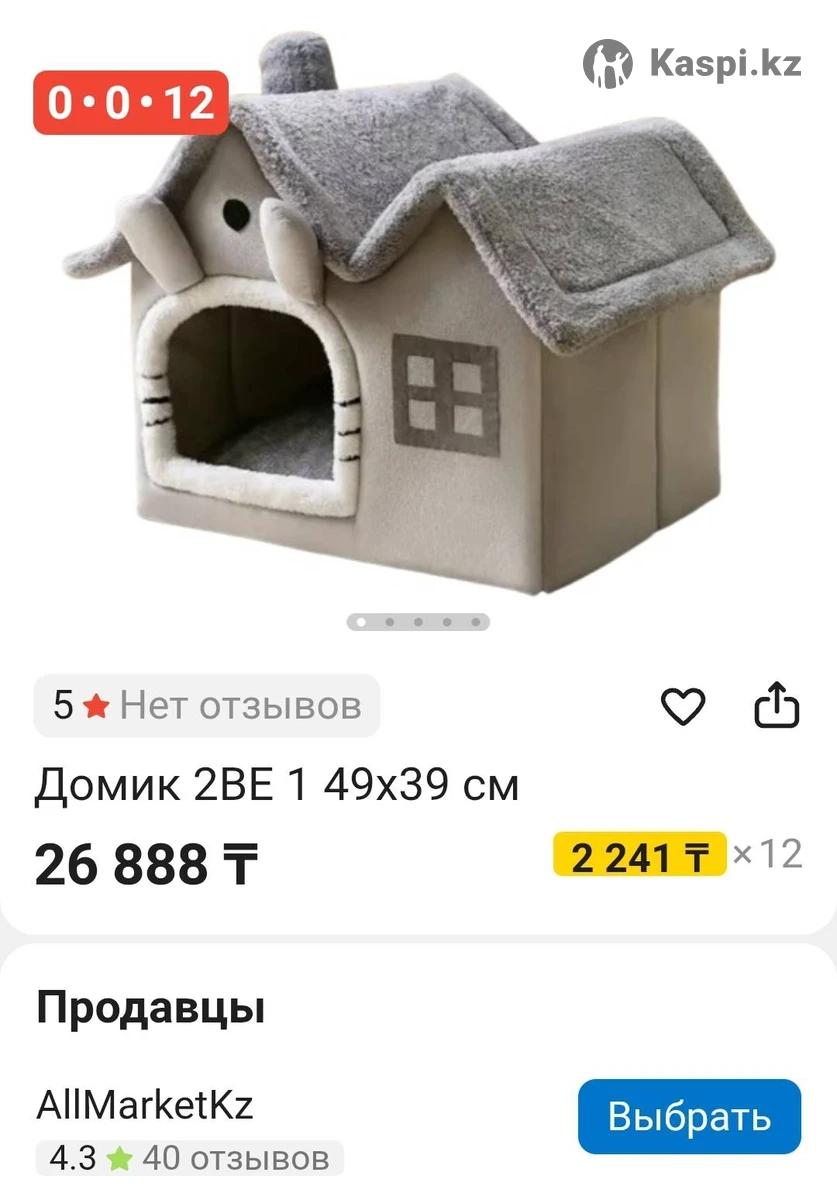Add the Домик 2BE to favorites
Screen dimensions: 837x1200
point(683,708)
